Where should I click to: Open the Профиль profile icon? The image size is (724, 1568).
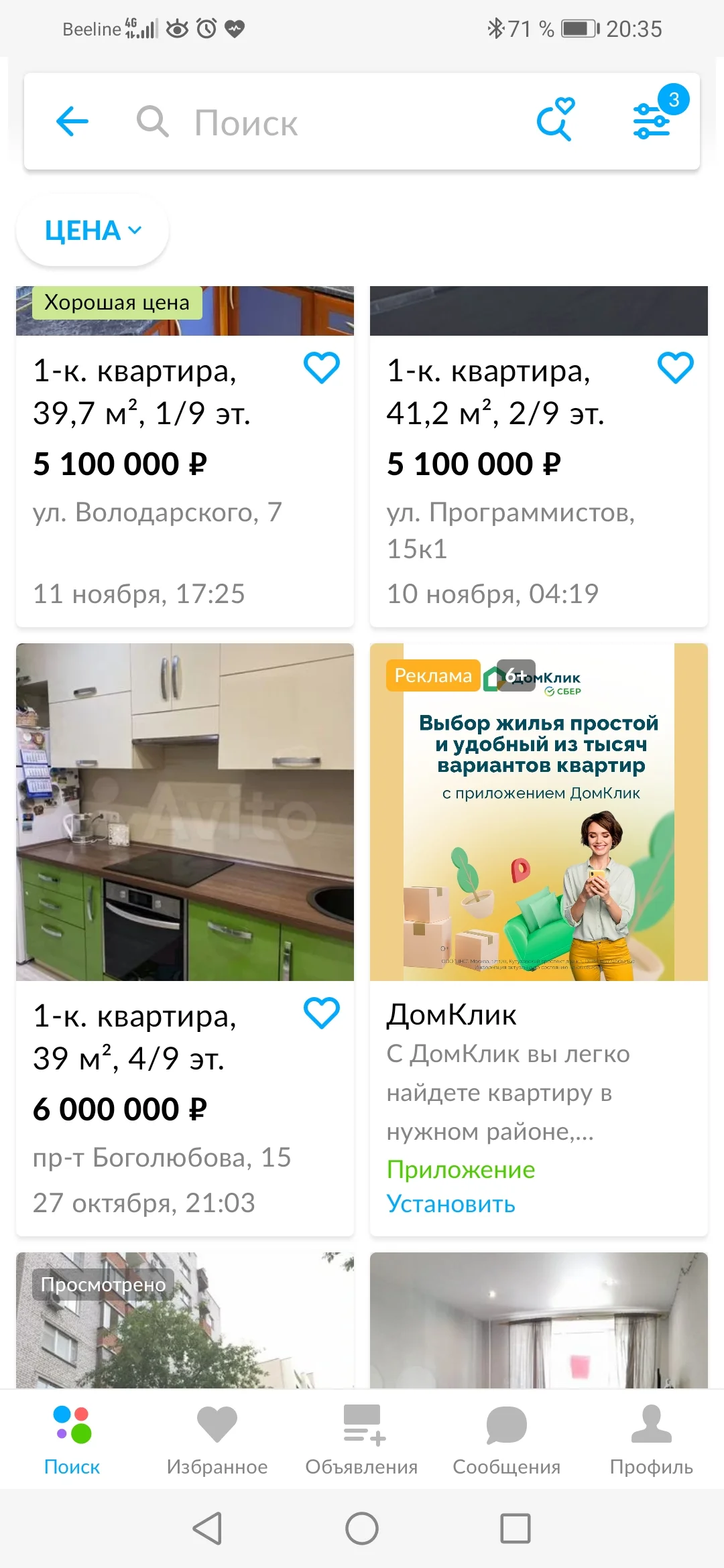tap(650, 1423)
